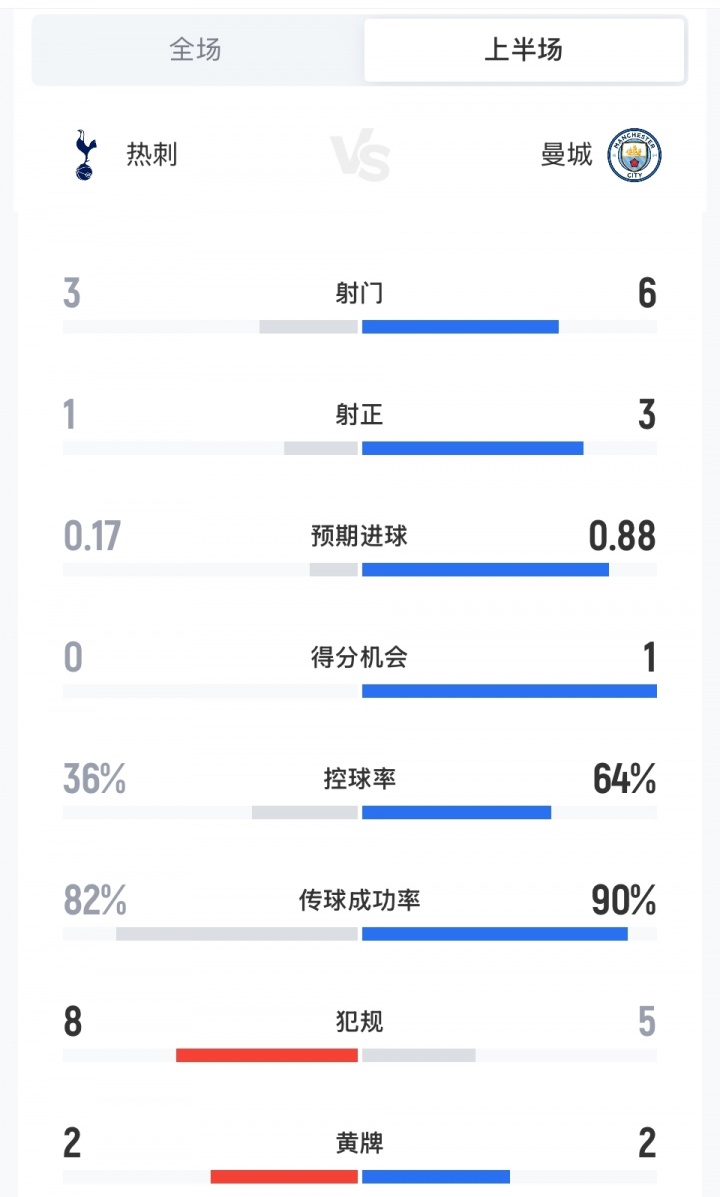The height and width of the screenshot is (1197, 720).
Task: Click the 得分机会 statistic label
Action: tap(360, 658)
